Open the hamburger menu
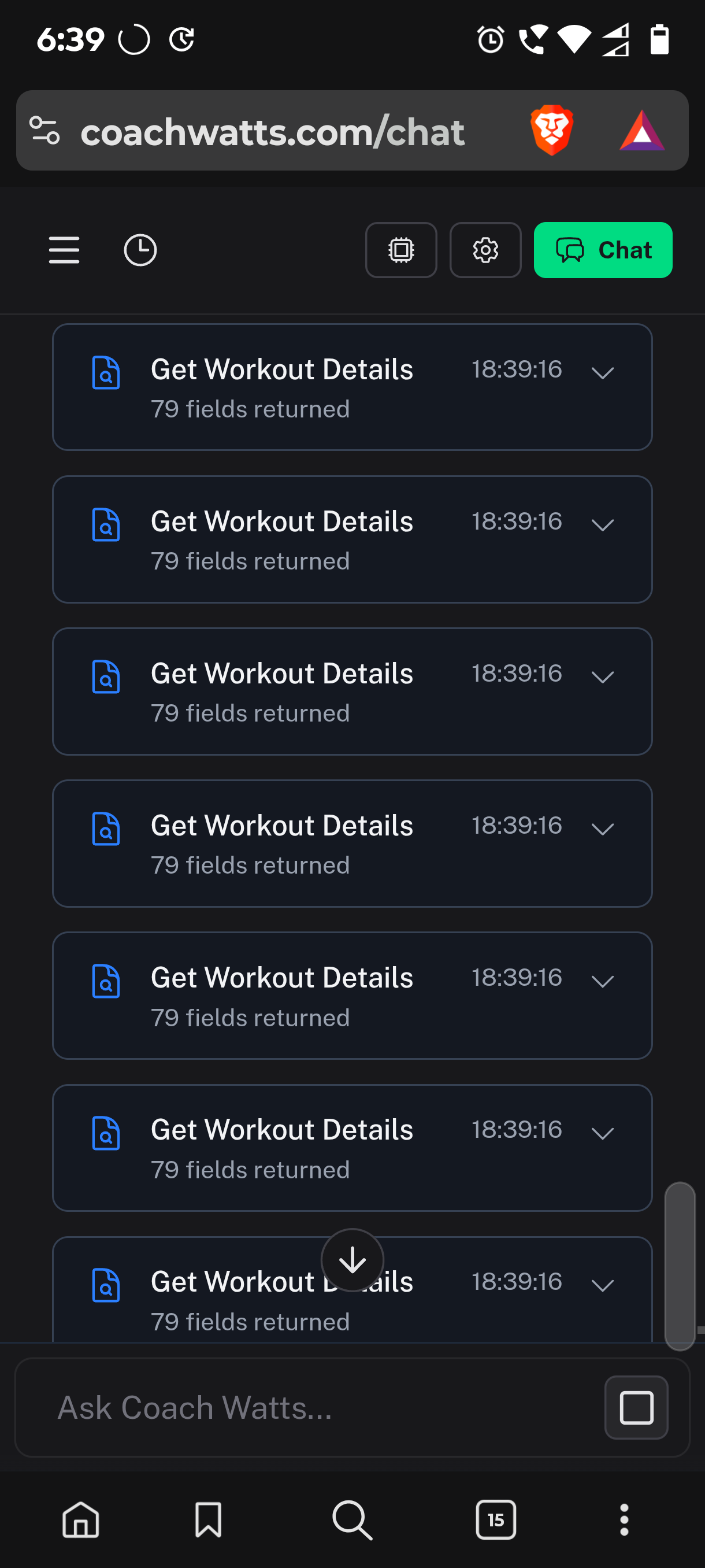 [x=64, y=250]
